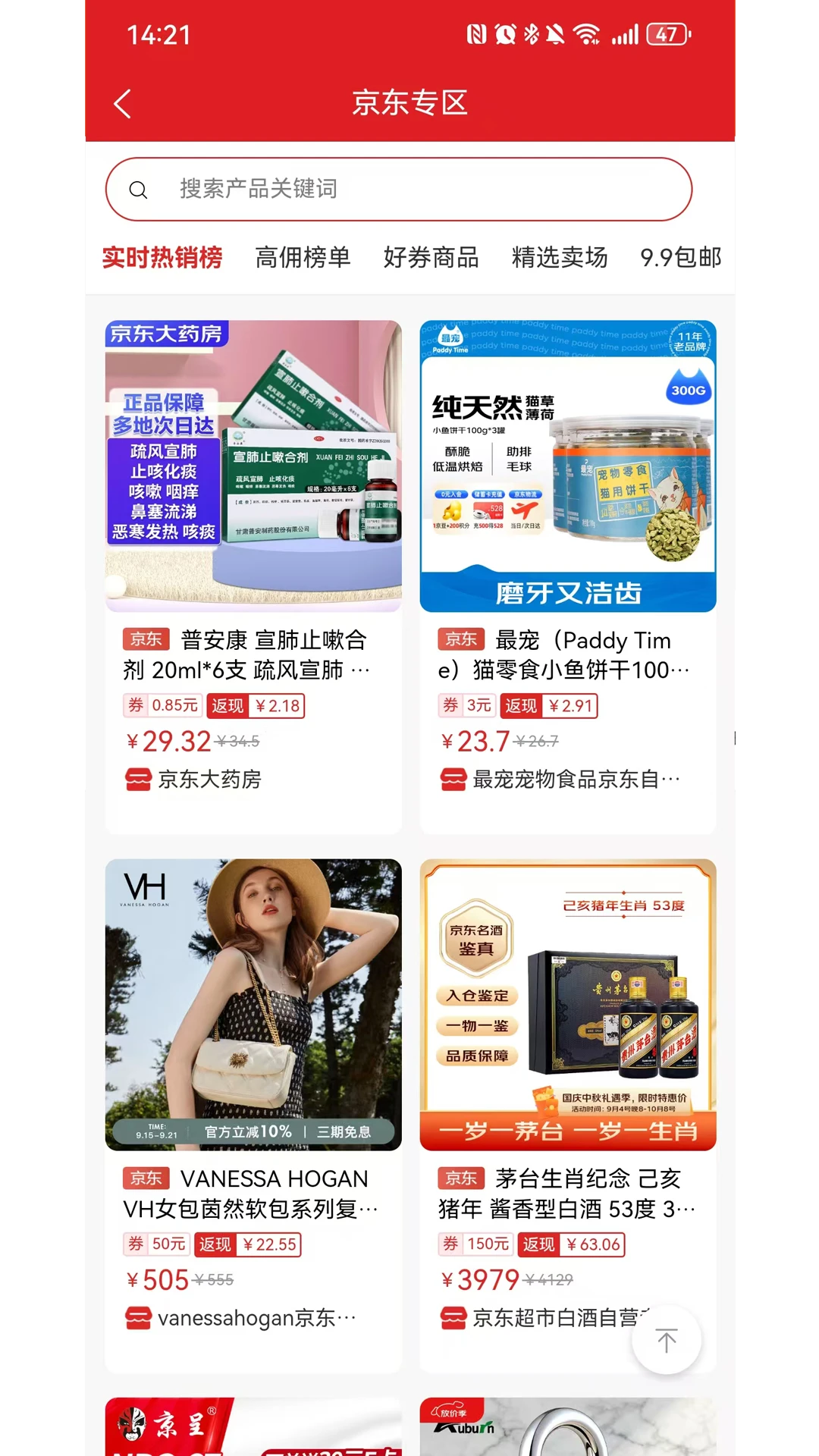Tap the back arrow to exit 京东专区

124,103
